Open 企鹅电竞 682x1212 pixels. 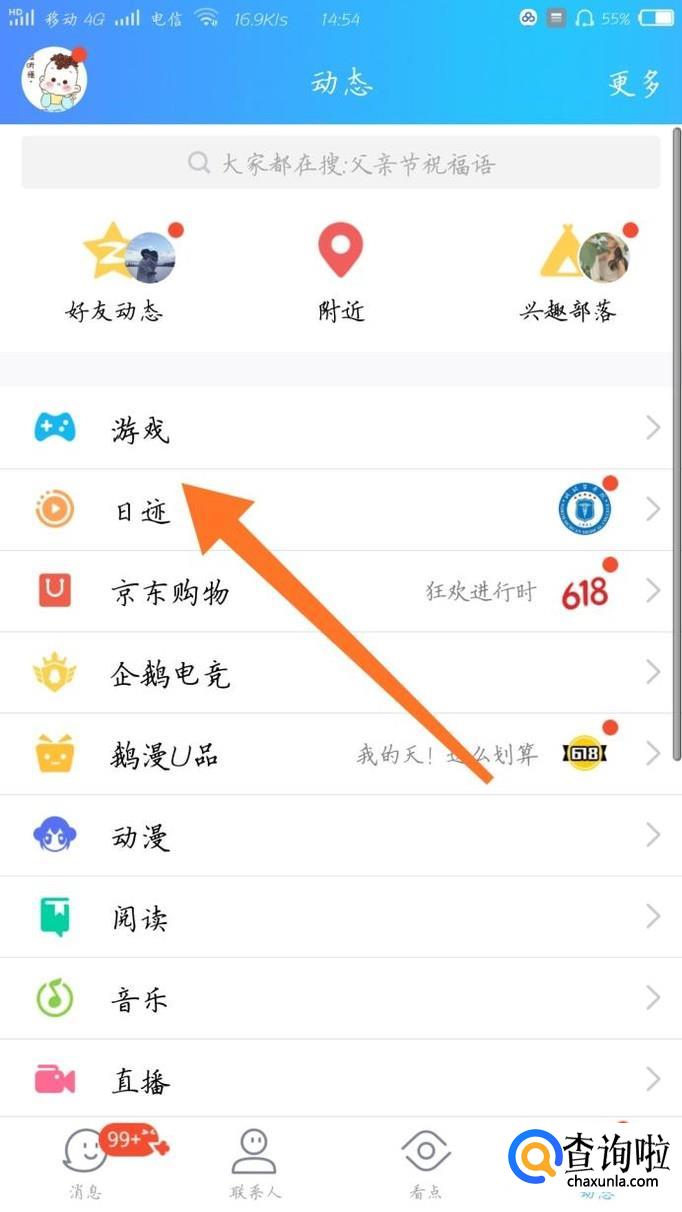click(340, 673)
